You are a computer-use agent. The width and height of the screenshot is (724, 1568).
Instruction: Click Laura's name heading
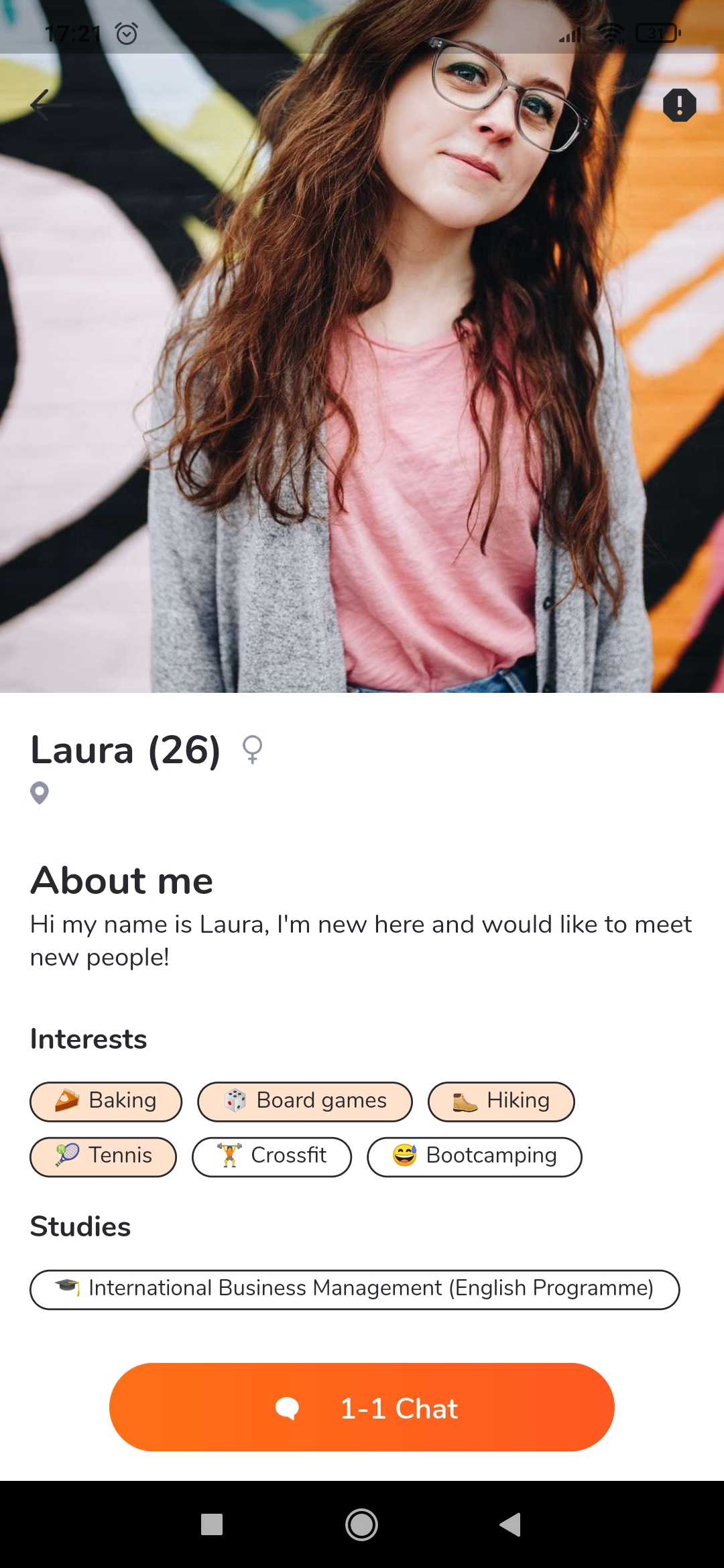click(x=125, y=750)
